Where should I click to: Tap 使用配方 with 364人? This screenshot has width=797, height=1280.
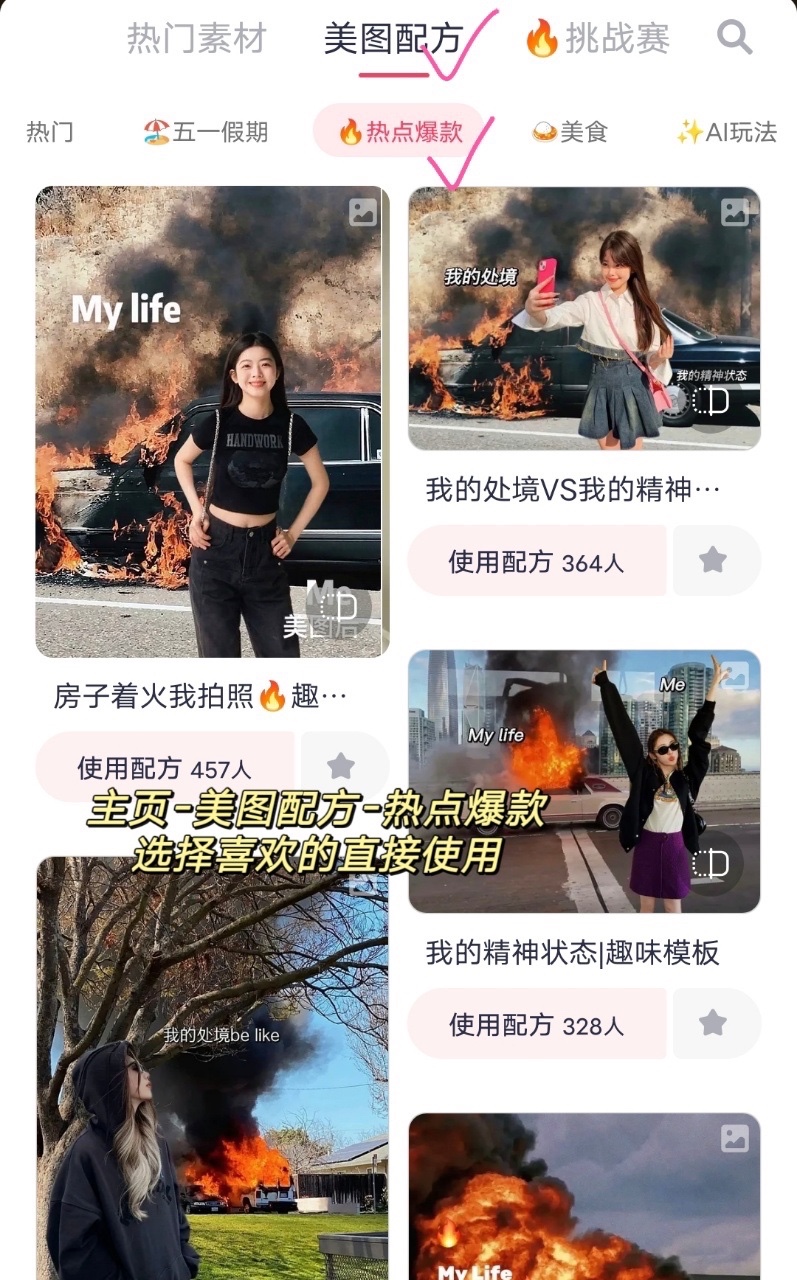tap(536, 562)
